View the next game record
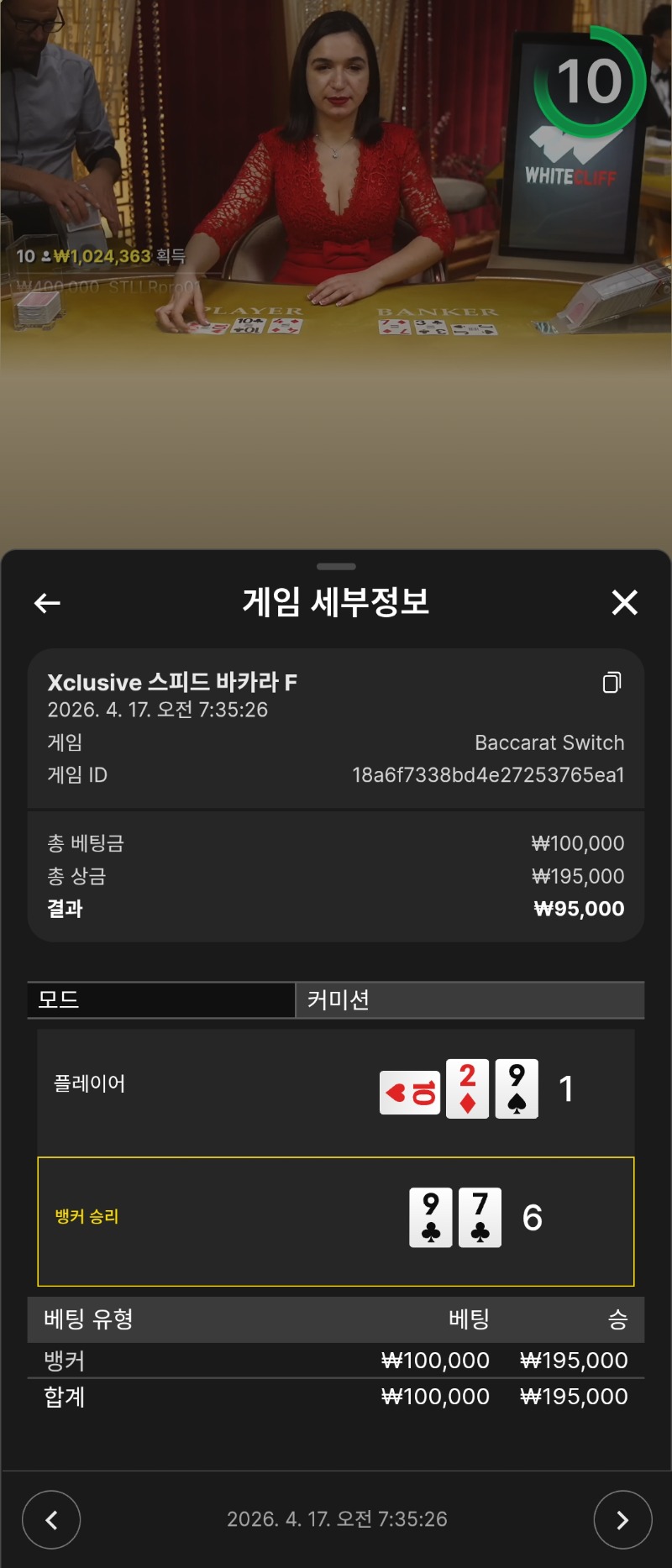Screen dimensions: 672x1568 [622, 1519]
